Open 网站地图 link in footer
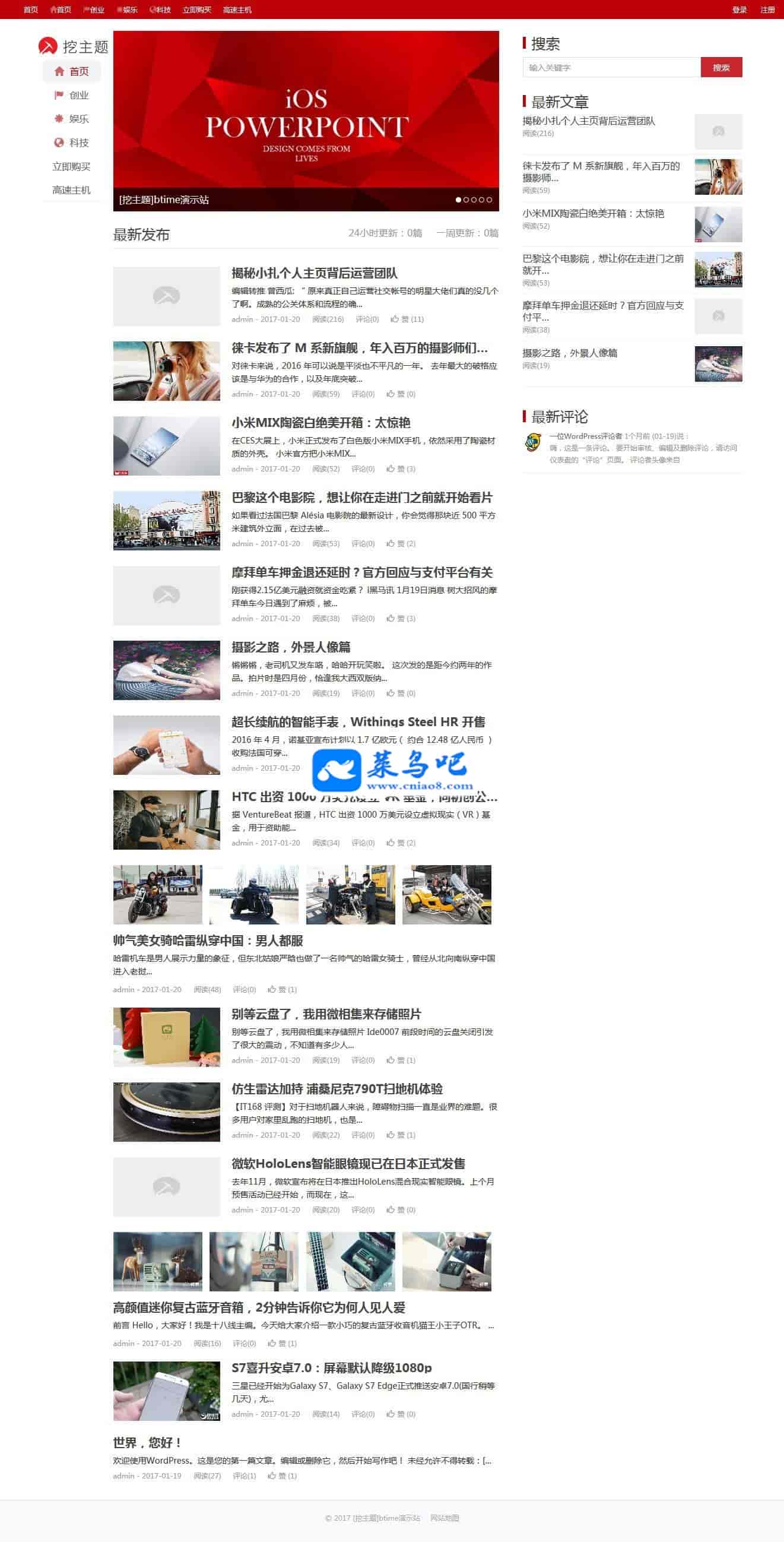The width and height of the screenshot is (784, 1542). [444, 1518]
